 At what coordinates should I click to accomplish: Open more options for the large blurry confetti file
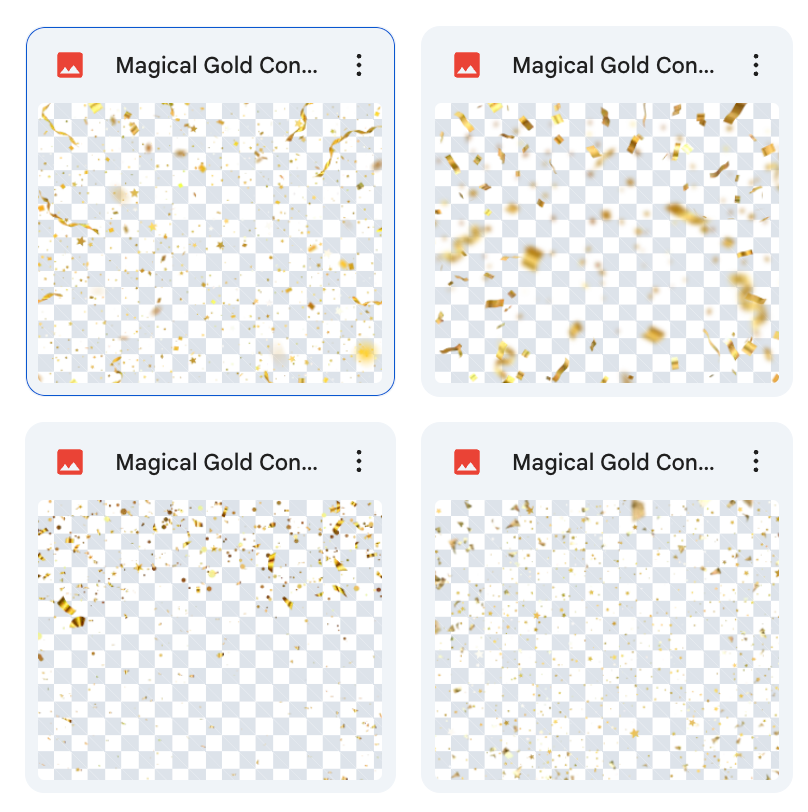(x=756, y=66)
